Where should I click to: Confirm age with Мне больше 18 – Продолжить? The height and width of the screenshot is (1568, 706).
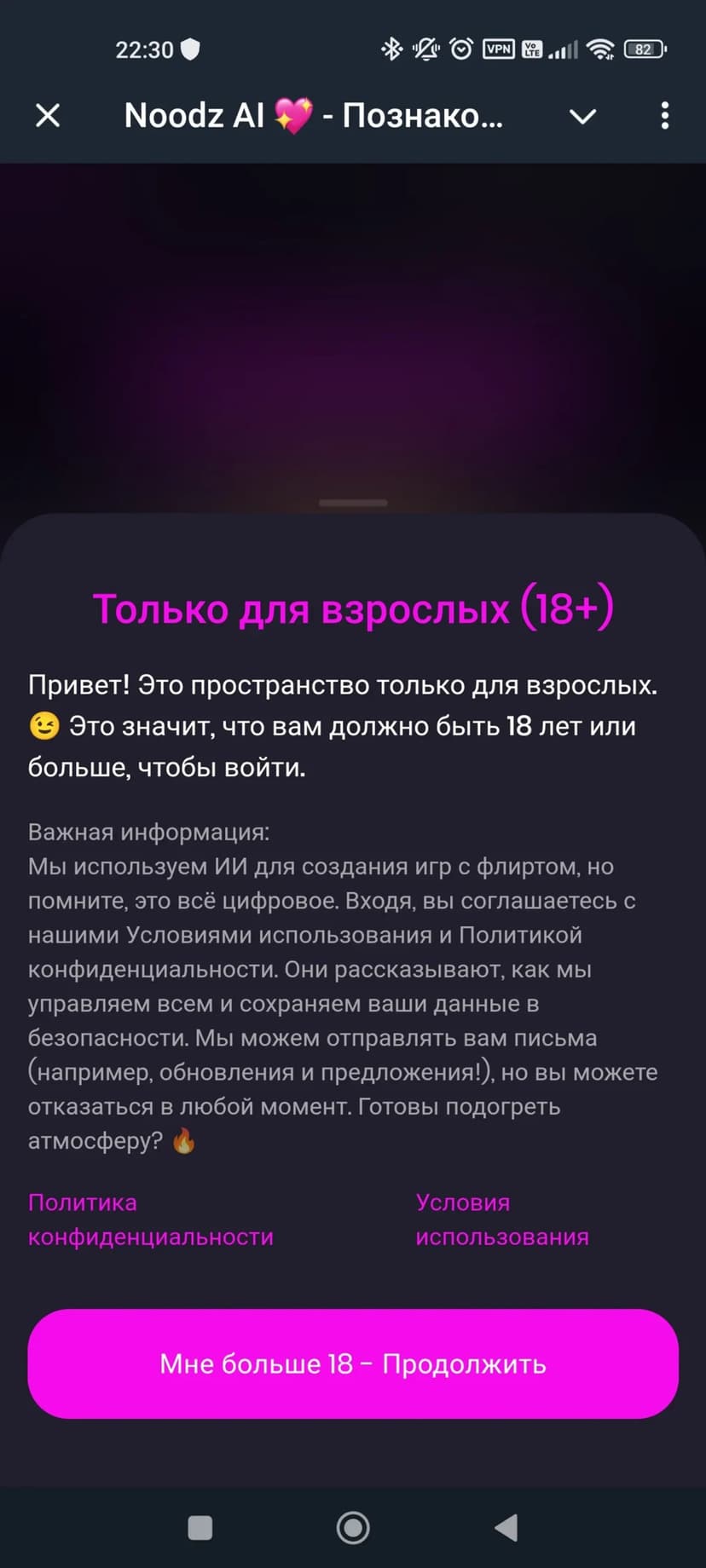353,1363
